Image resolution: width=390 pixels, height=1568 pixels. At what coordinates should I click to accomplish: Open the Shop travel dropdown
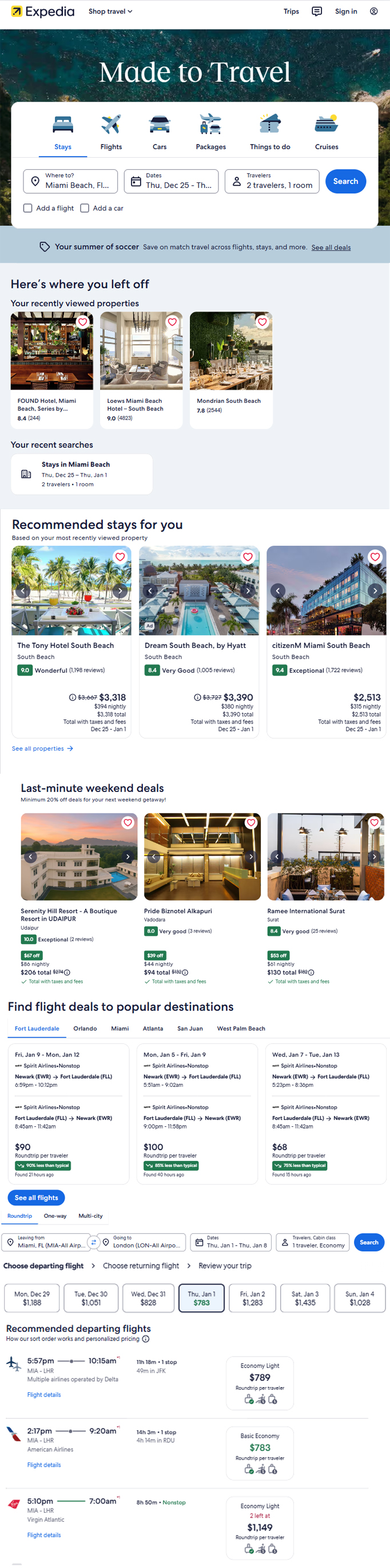110,11
